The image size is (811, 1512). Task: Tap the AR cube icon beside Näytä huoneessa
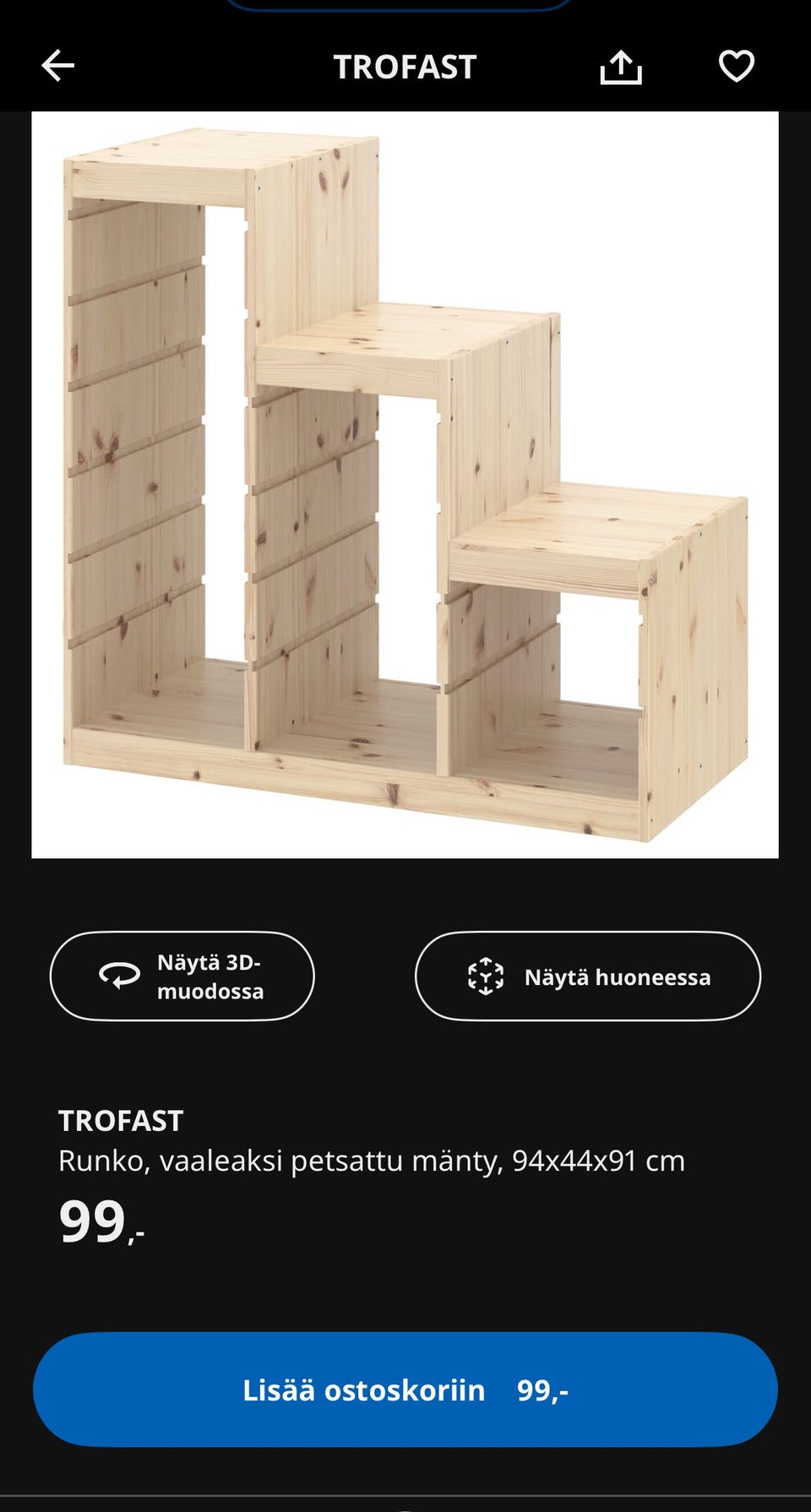[x=486, y=976]
